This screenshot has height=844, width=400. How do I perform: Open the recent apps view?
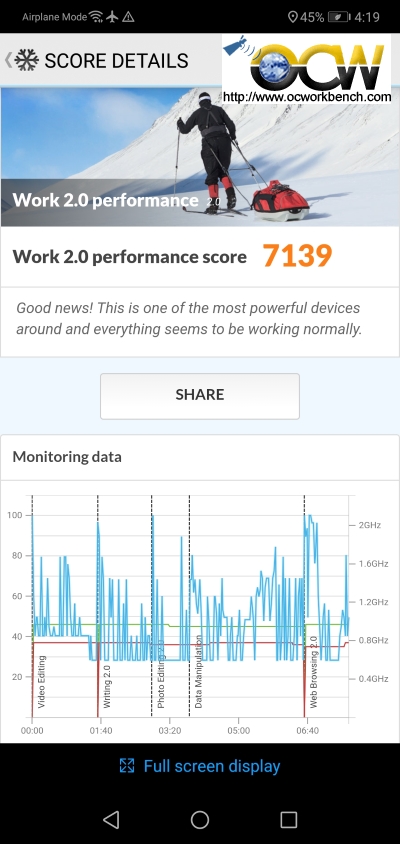[x=289, y=819]
